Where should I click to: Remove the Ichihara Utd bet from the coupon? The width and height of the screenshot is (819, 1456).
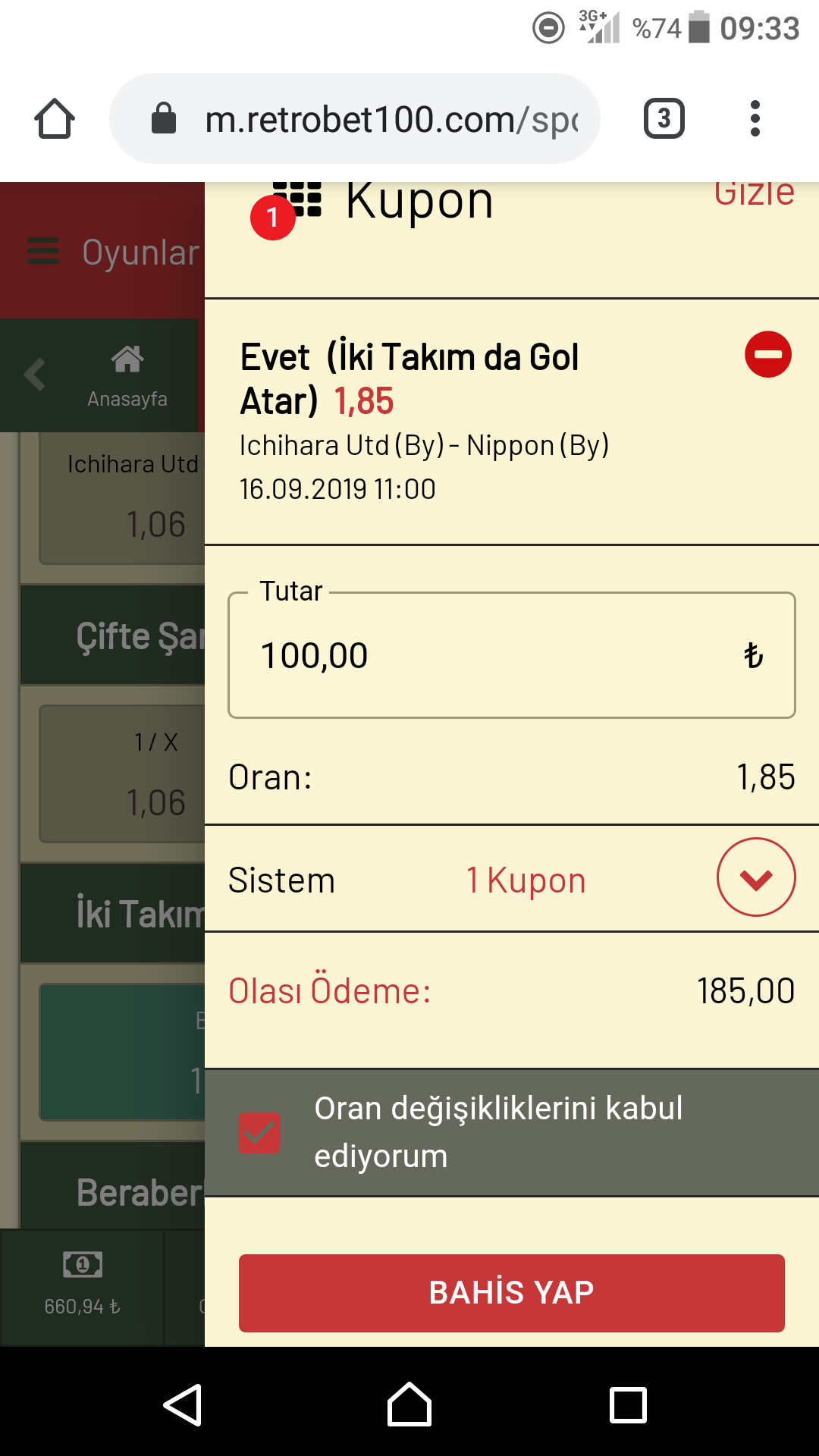(767, 354)
